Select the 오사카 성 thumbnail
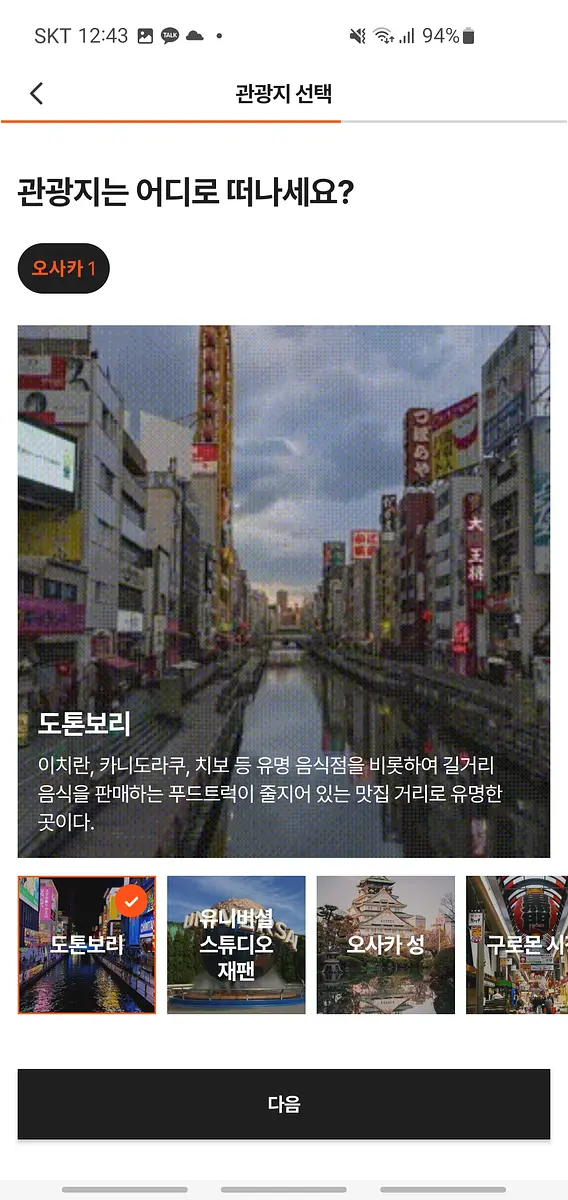 coord(386,945)
